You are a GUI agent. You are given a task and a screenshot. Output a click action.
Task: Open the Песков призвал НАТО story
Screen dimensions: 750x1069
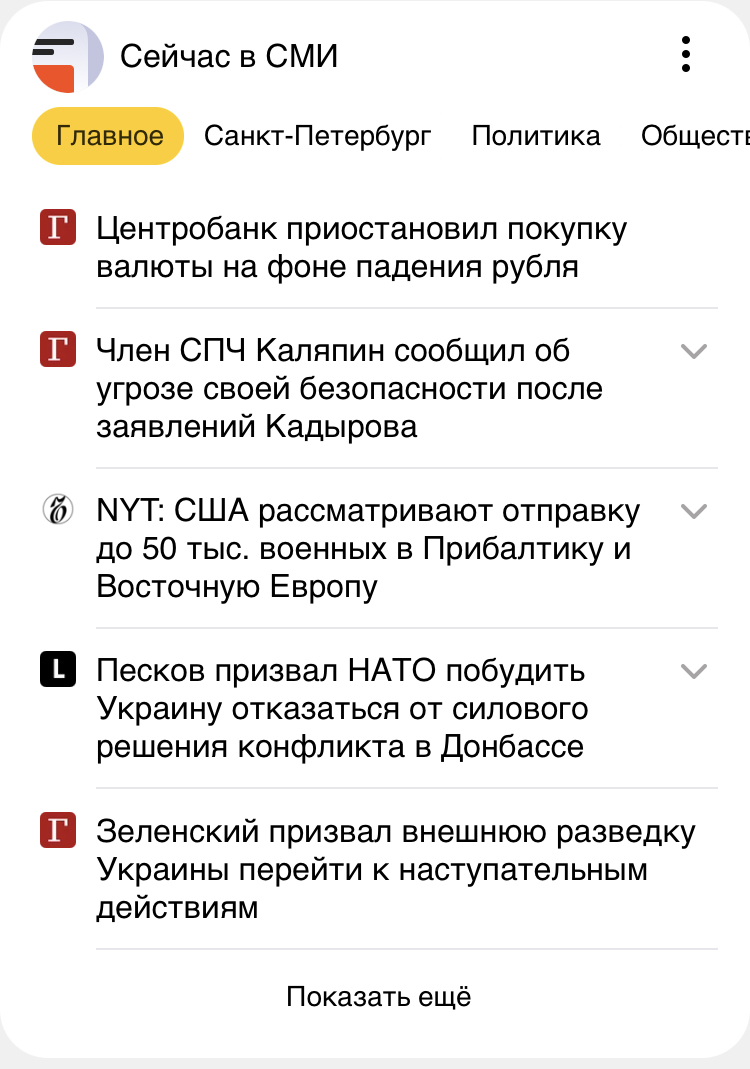(342, 709)
